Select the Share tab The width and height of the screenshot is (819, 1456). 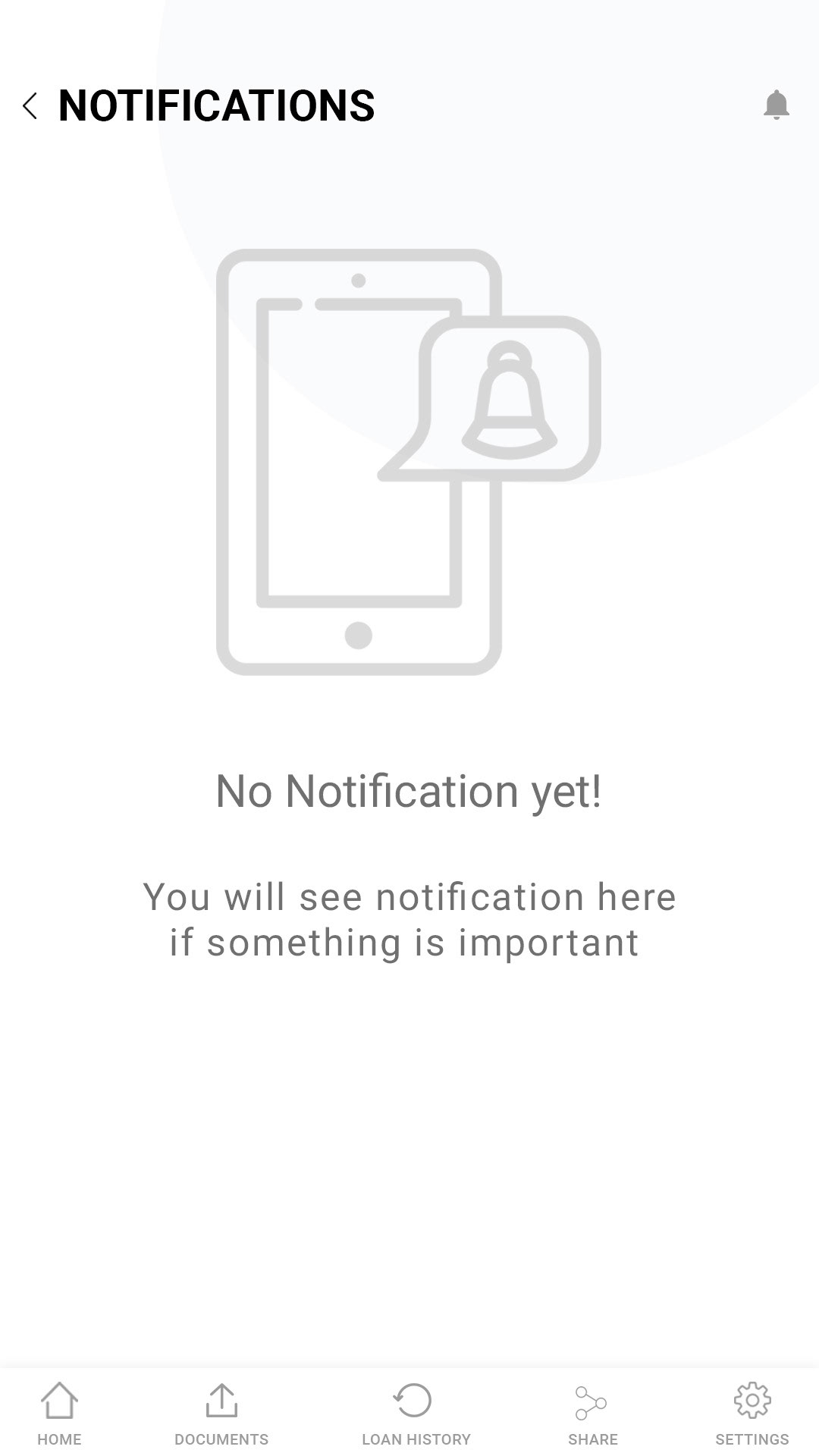click(592, 1414)
